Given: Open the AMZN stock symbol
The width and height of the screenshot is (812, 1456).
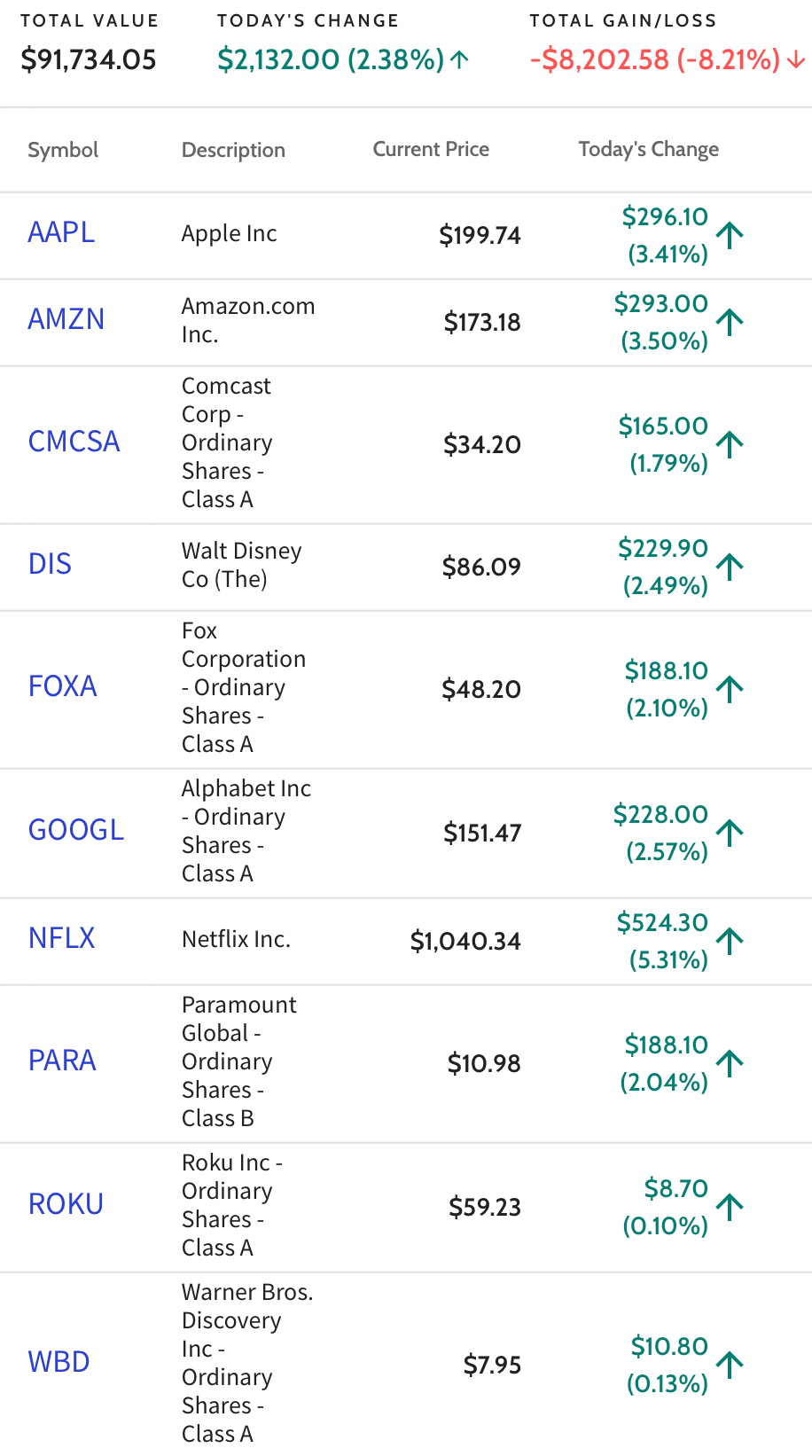Looking at the screenshot, I should 66,319.
